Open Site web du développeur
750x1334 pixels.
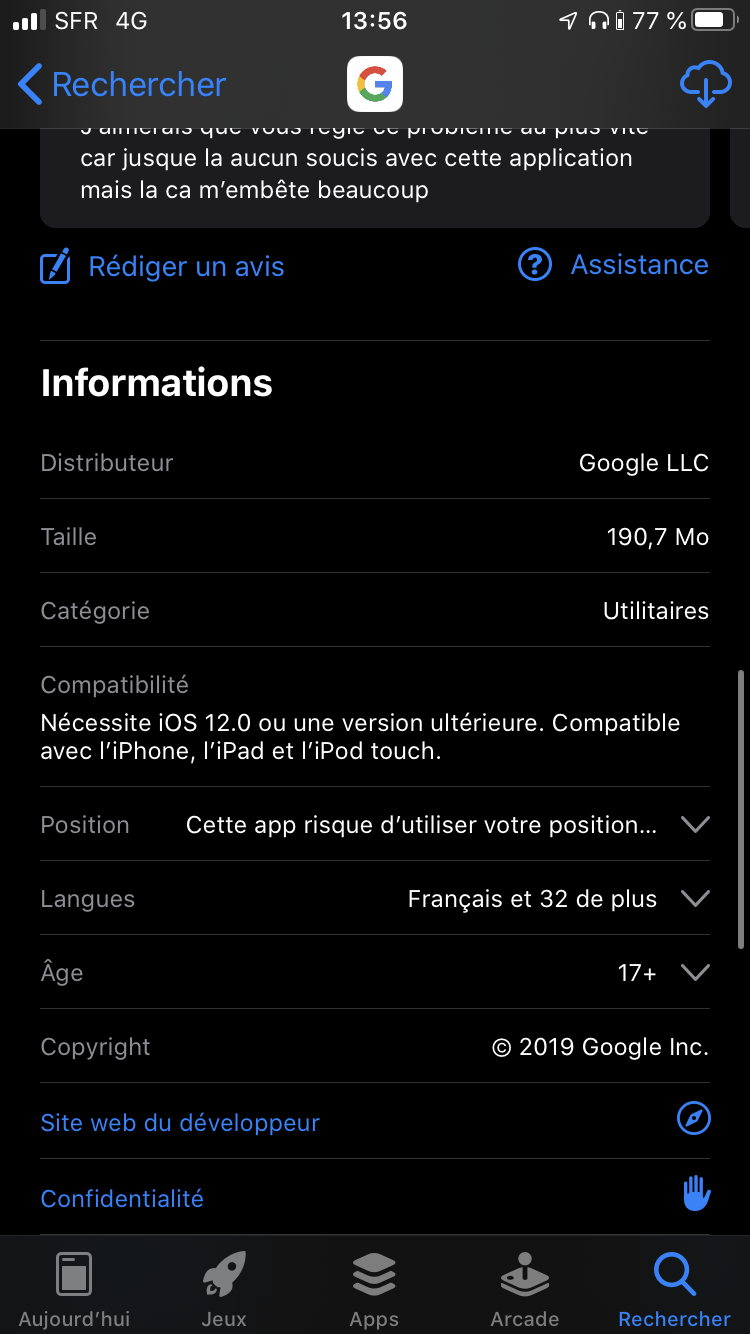pyautogui.click(x=180, y=1123)
